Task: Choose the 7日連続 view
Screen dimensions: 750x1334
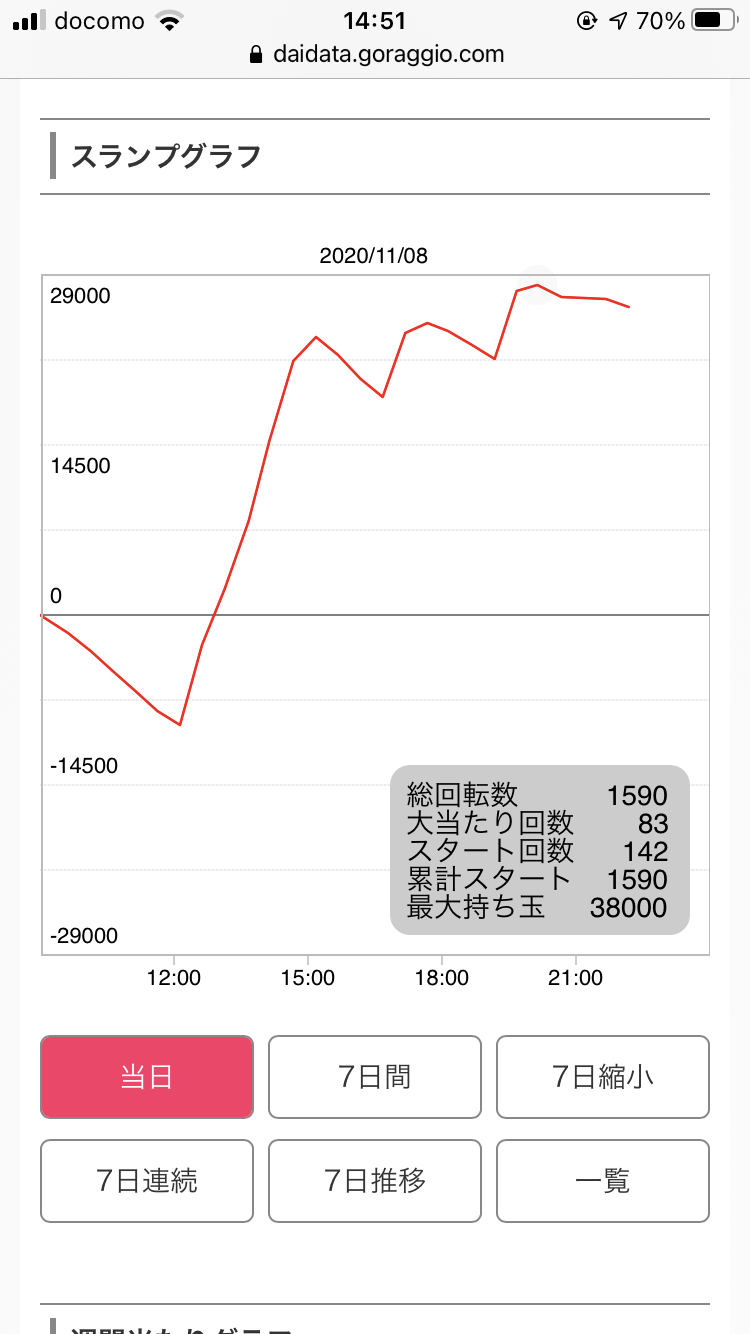Action: [147, 1181]
